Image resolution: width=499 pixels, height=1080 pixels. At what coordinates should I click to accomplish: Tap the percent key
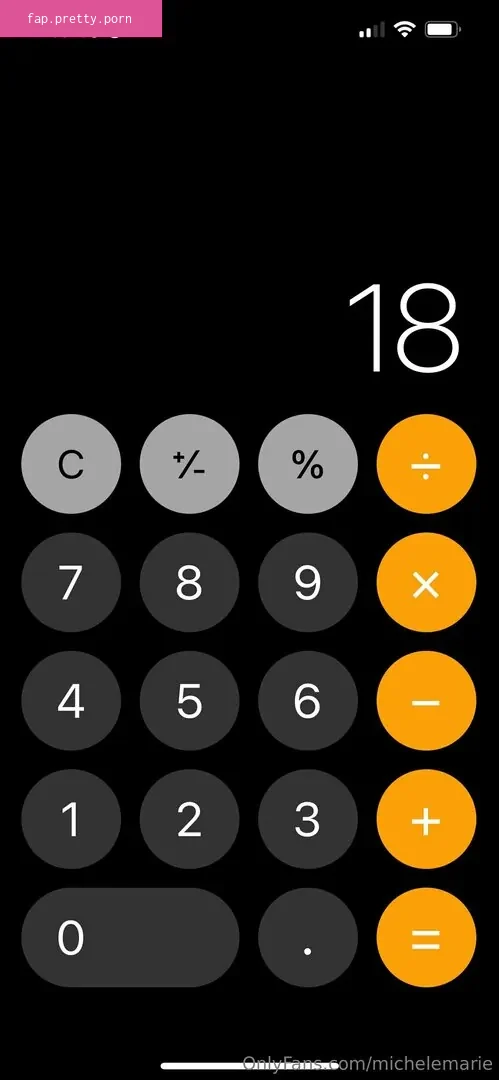(308, 464)
